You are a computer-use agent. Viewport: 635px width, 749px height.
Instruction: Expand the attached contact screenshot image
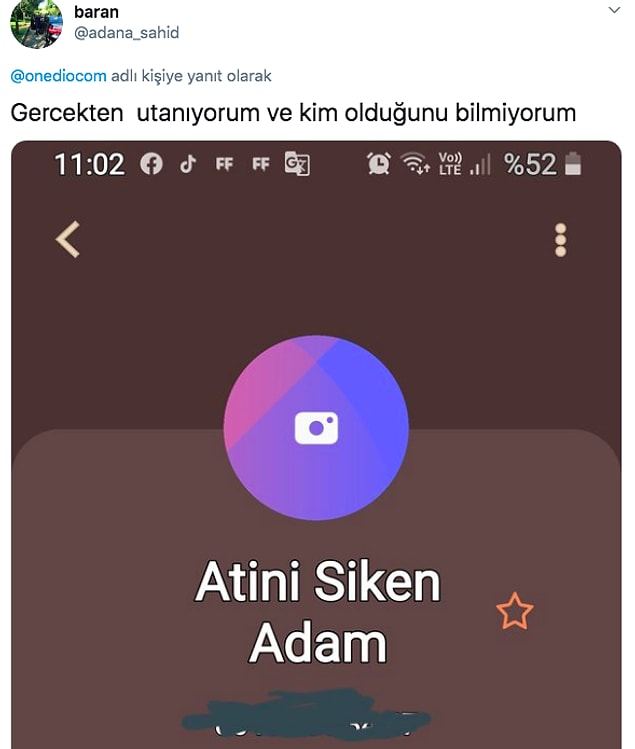tap(316, 445)
